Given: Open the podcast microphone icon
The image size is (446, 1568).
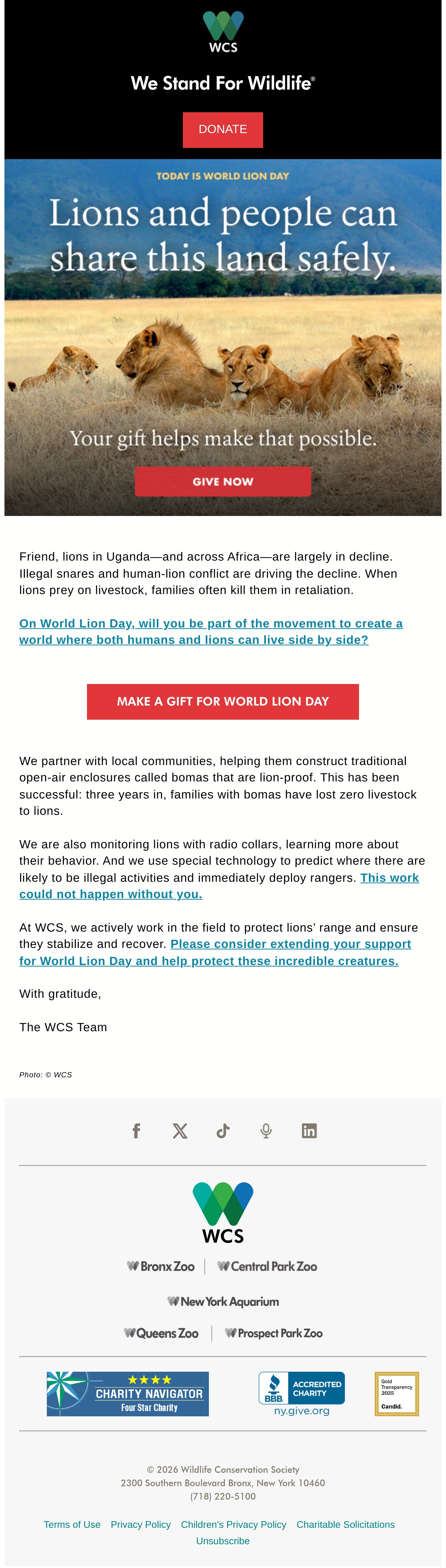Looking at the screenshot, I should (x=266, y=1130).
